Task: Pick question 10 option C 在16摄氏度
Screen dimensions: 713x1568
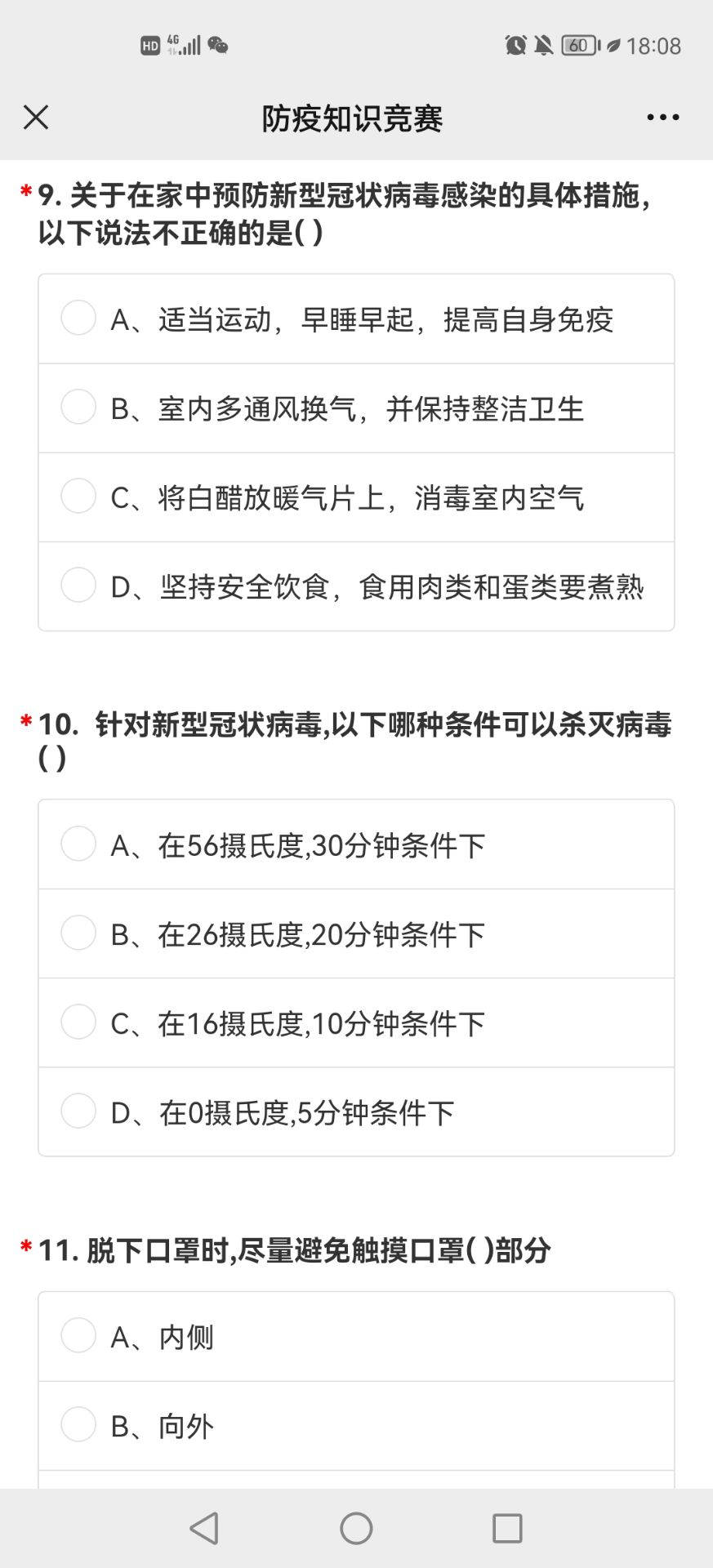Action: tap(79, 1022)
